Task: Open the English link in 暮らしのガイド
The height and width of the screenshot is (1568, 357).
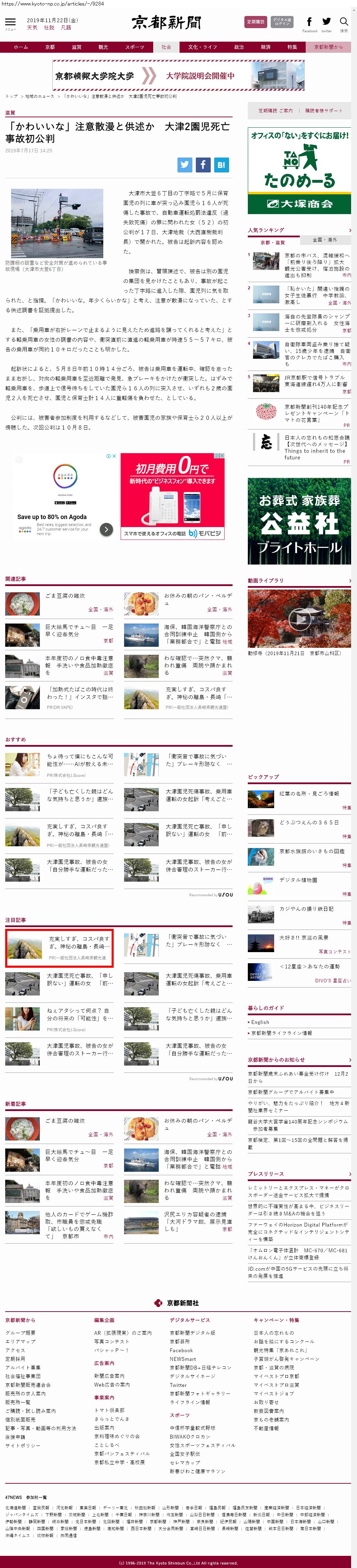Action: (x=260, y=1022)
